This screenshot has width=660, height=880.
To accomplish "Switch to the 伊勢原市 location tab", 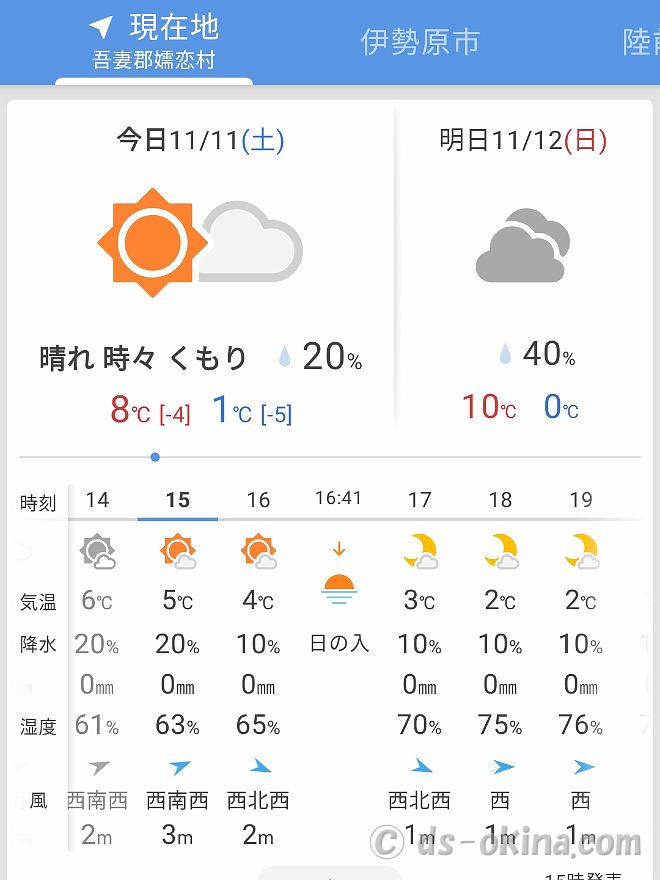I will click(x=420, y=41).
